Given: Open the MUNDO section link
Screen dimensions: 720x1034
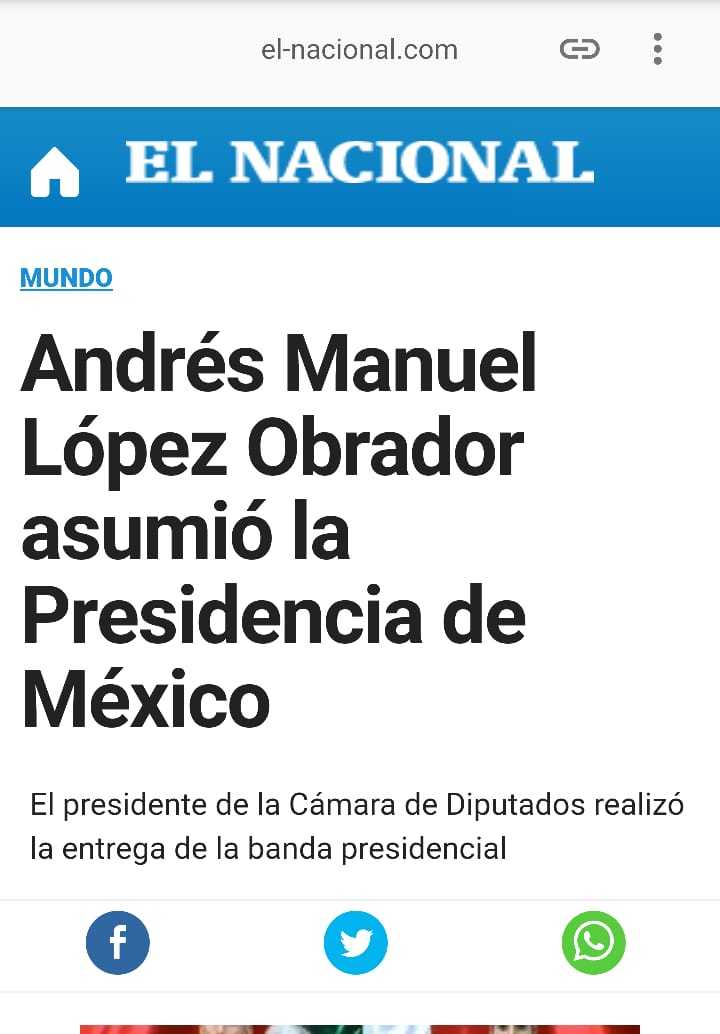Looking at the screenshot, I should point(66,278).
